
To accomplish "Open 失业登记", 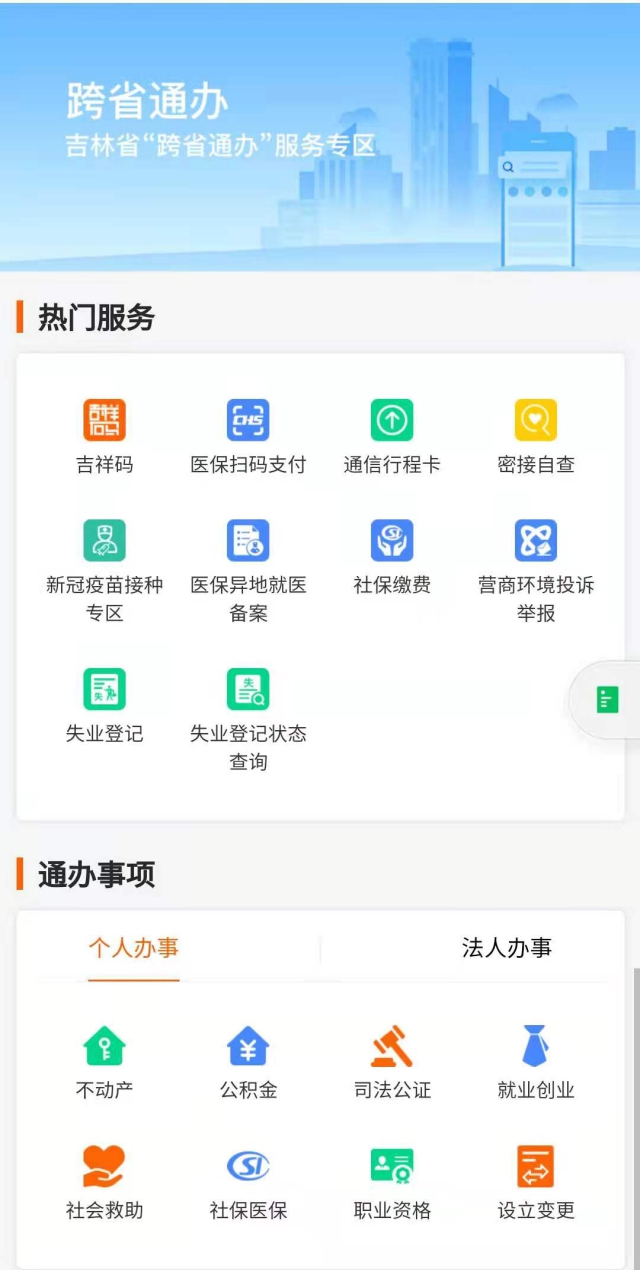I will (104, 690).
